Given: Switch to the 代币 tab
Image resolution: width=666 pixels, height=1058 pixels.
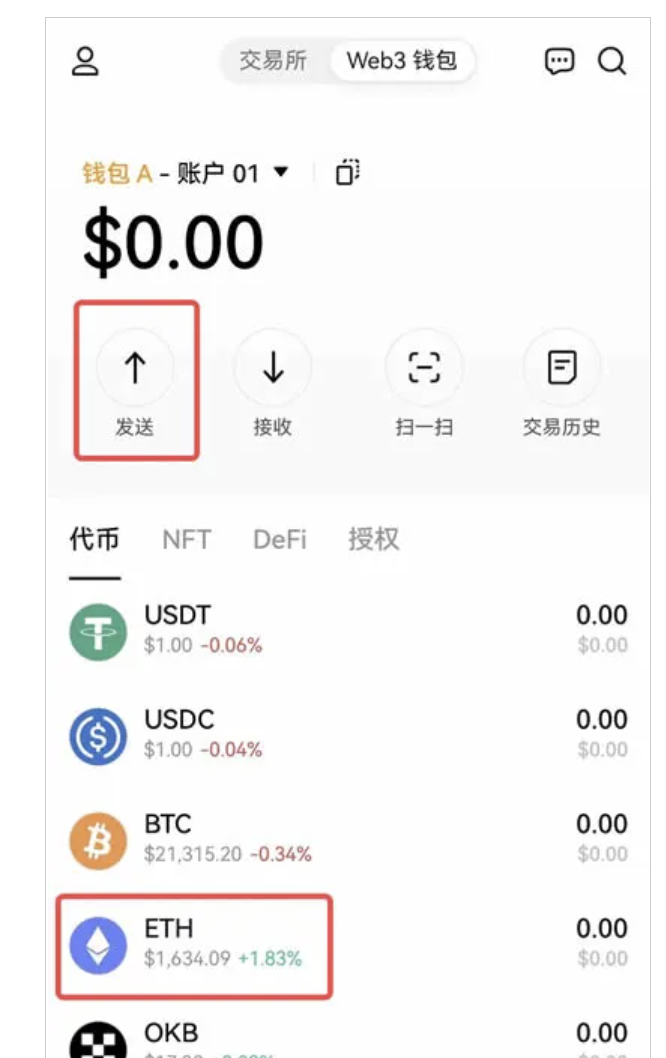Looking at the screenshot, I should tap(94, 540).
